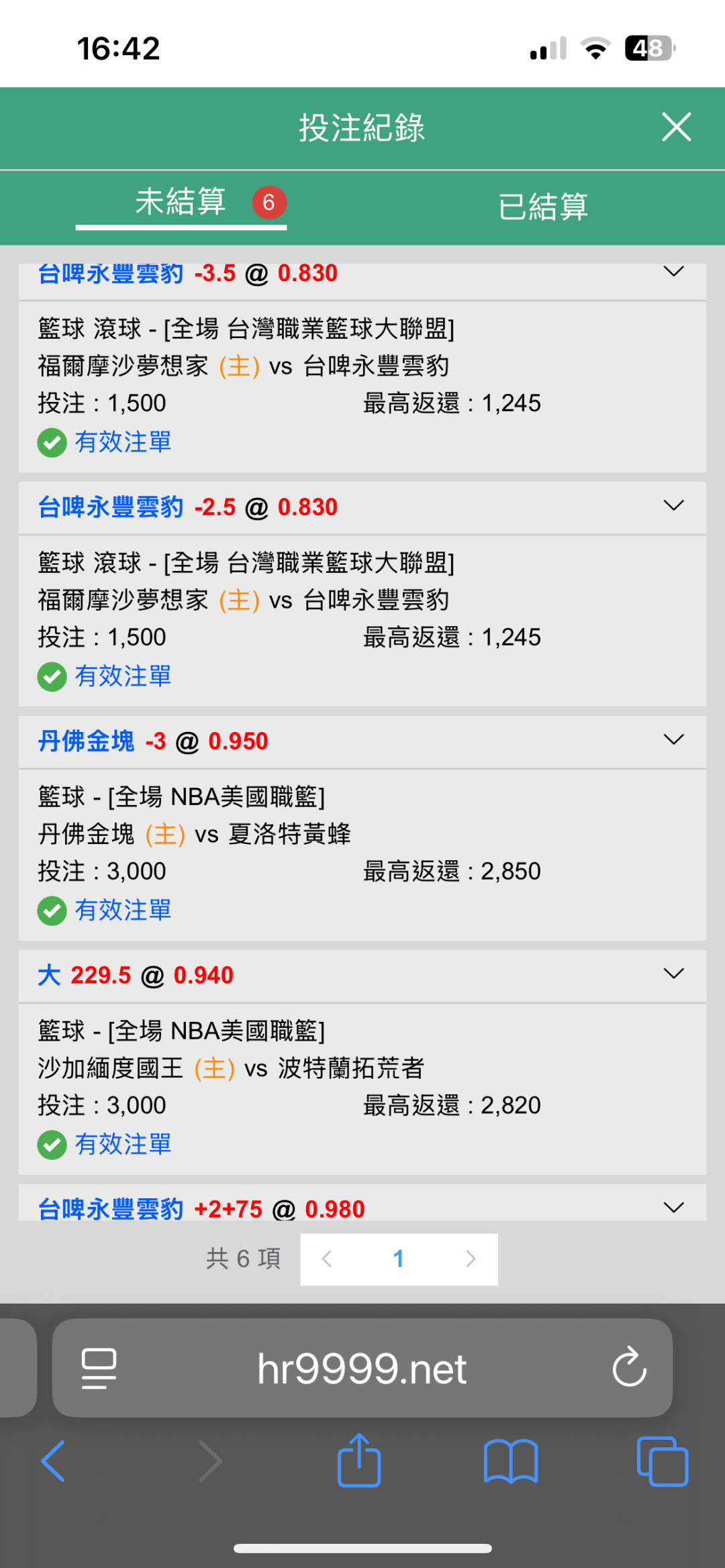Share this page from Safari toolbar
The image size is (725, 1568).
tap(359, 1460)
